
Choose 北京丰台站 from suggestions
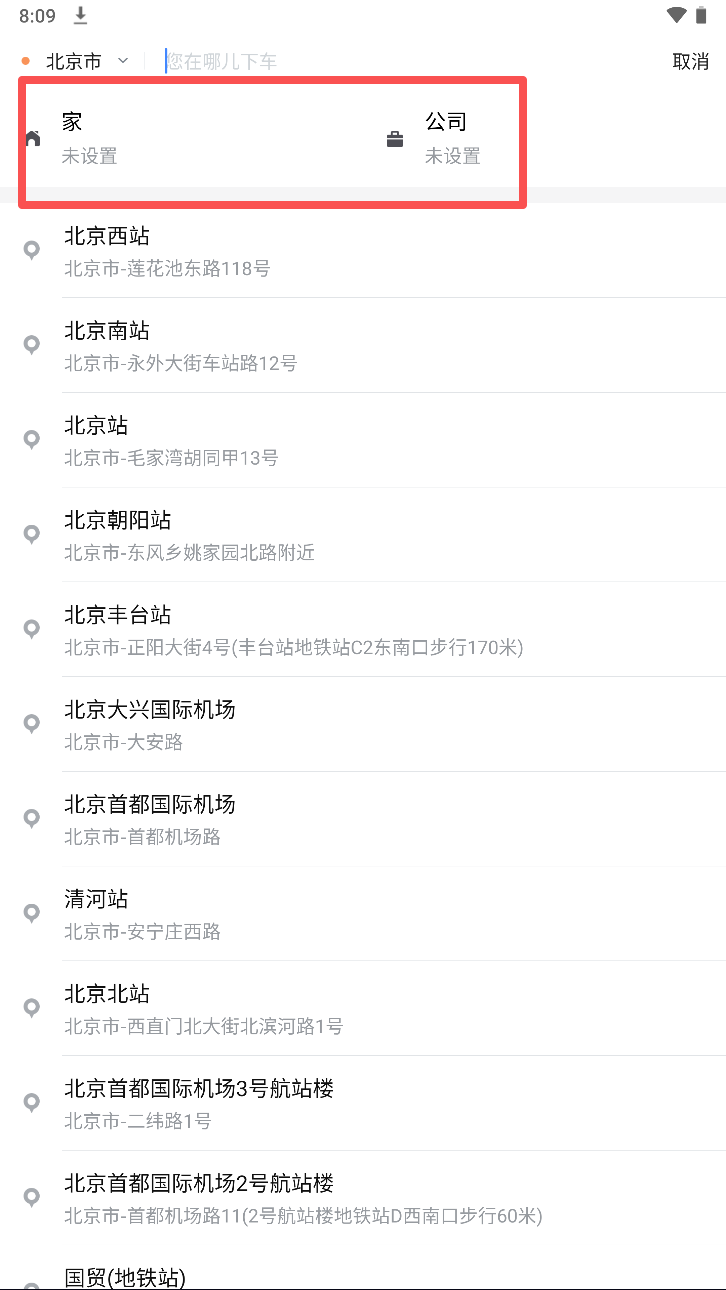[300, 630]
